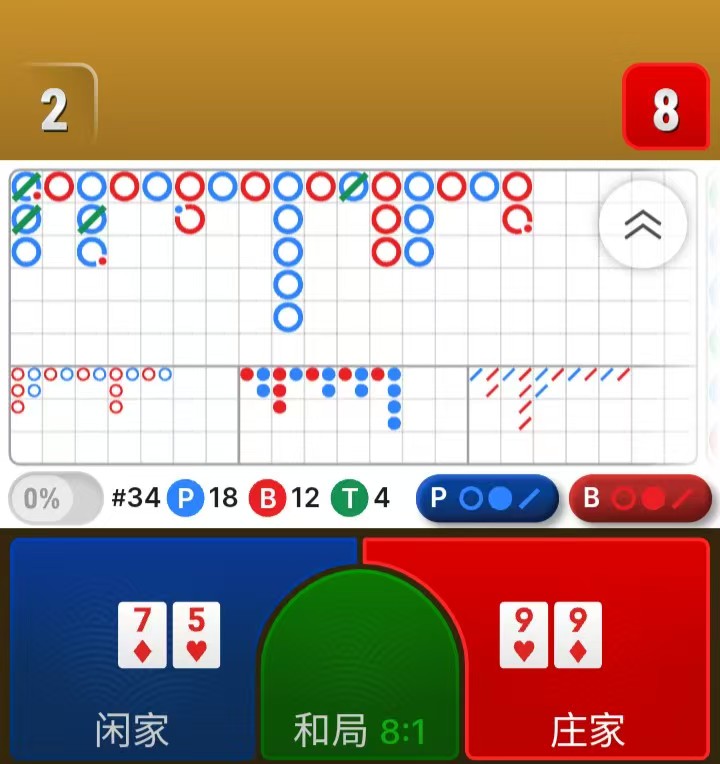Place a bet on 和局 8:1

coord(359,700)
